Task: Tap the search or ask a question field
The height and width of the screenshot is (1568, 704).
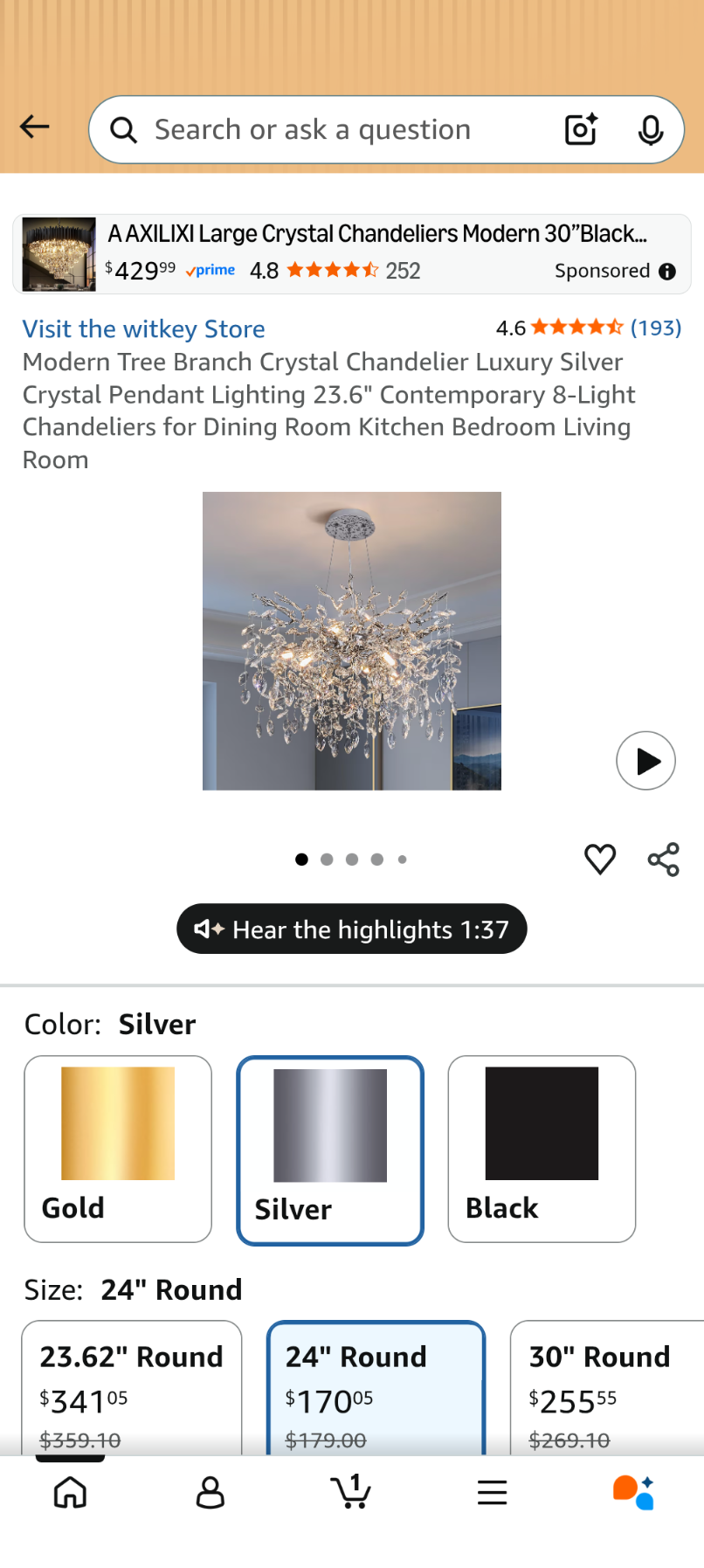Action: [332, 130]
